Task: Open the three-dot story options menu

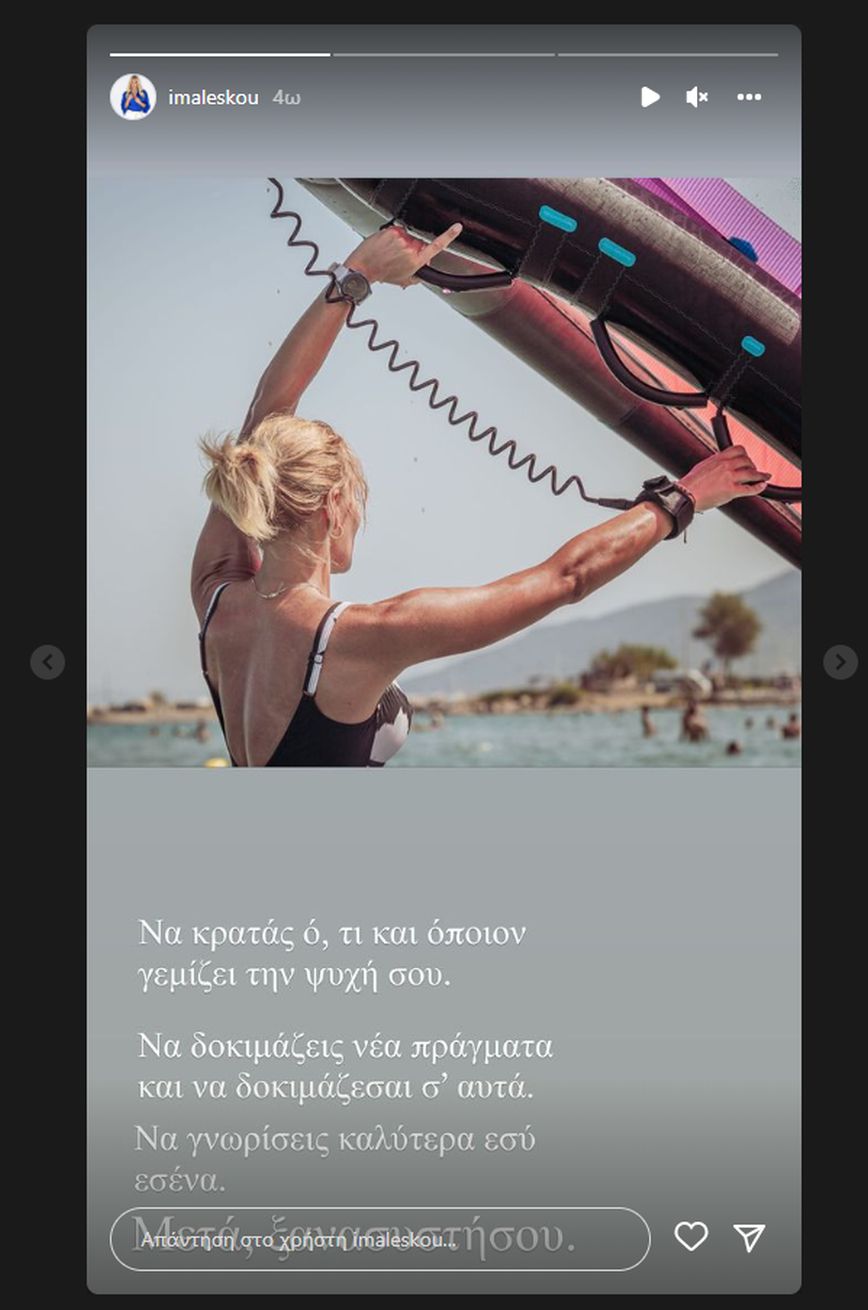Action: pos(749,97)
